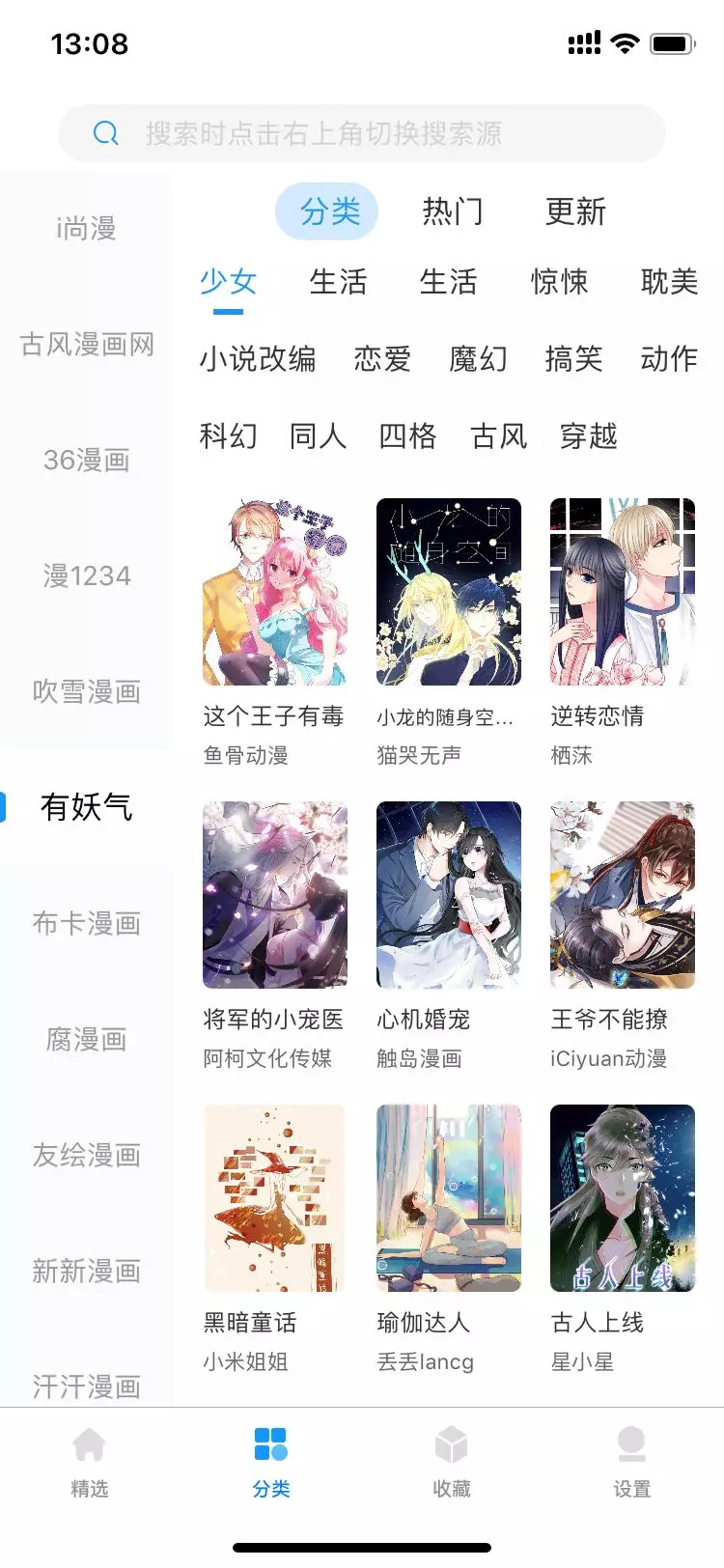The height and width of the screenshot is (1568, 724).
Task: Filter by 小说改编 category
Action: (x=258, y=359)
